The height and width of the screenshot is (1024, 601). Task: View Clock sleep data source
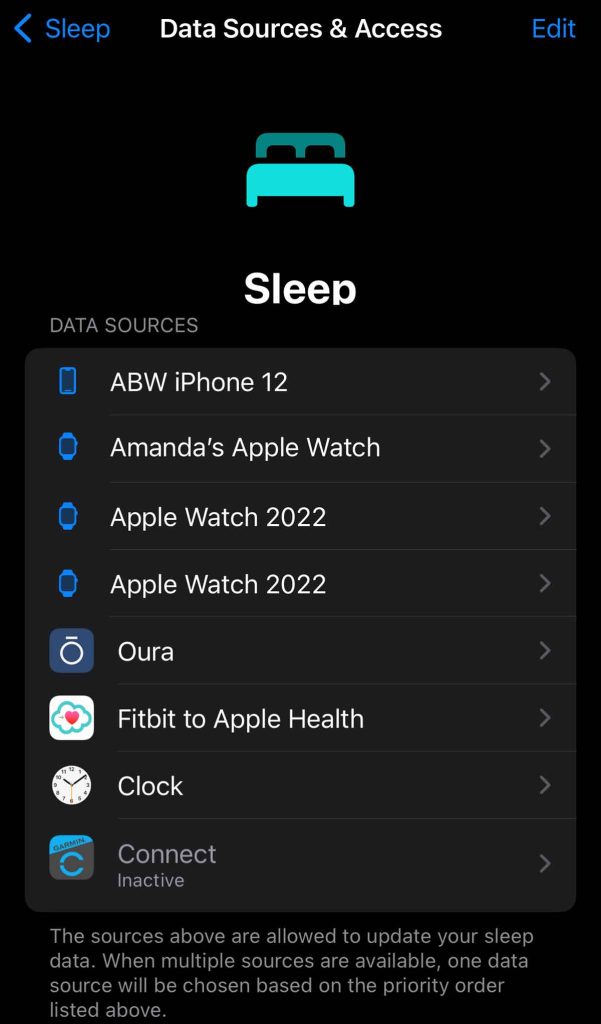[x=300, y=786]
